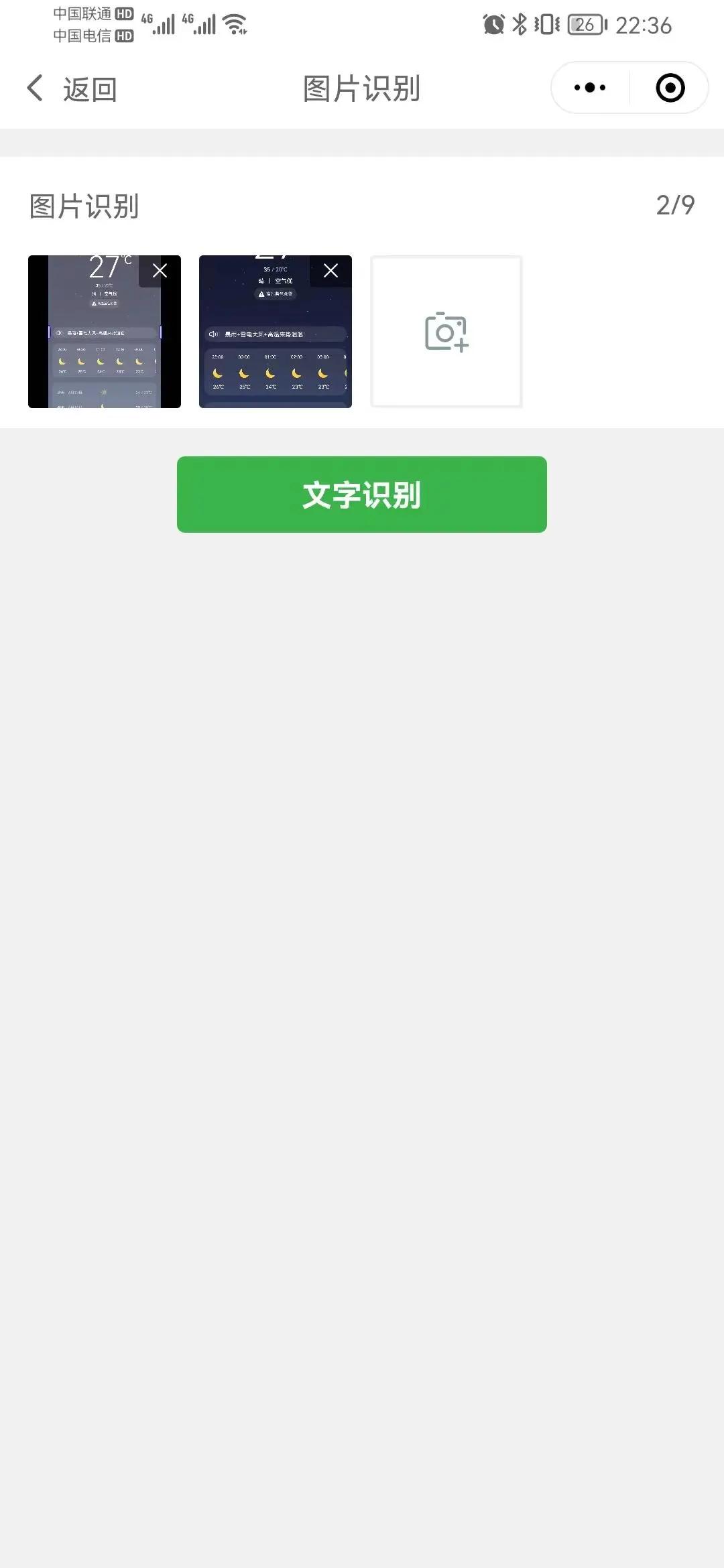Expand the image picker via camera tile
Image resolution: width=724 pixels, height=1568 pixels.
pos(446,331)
